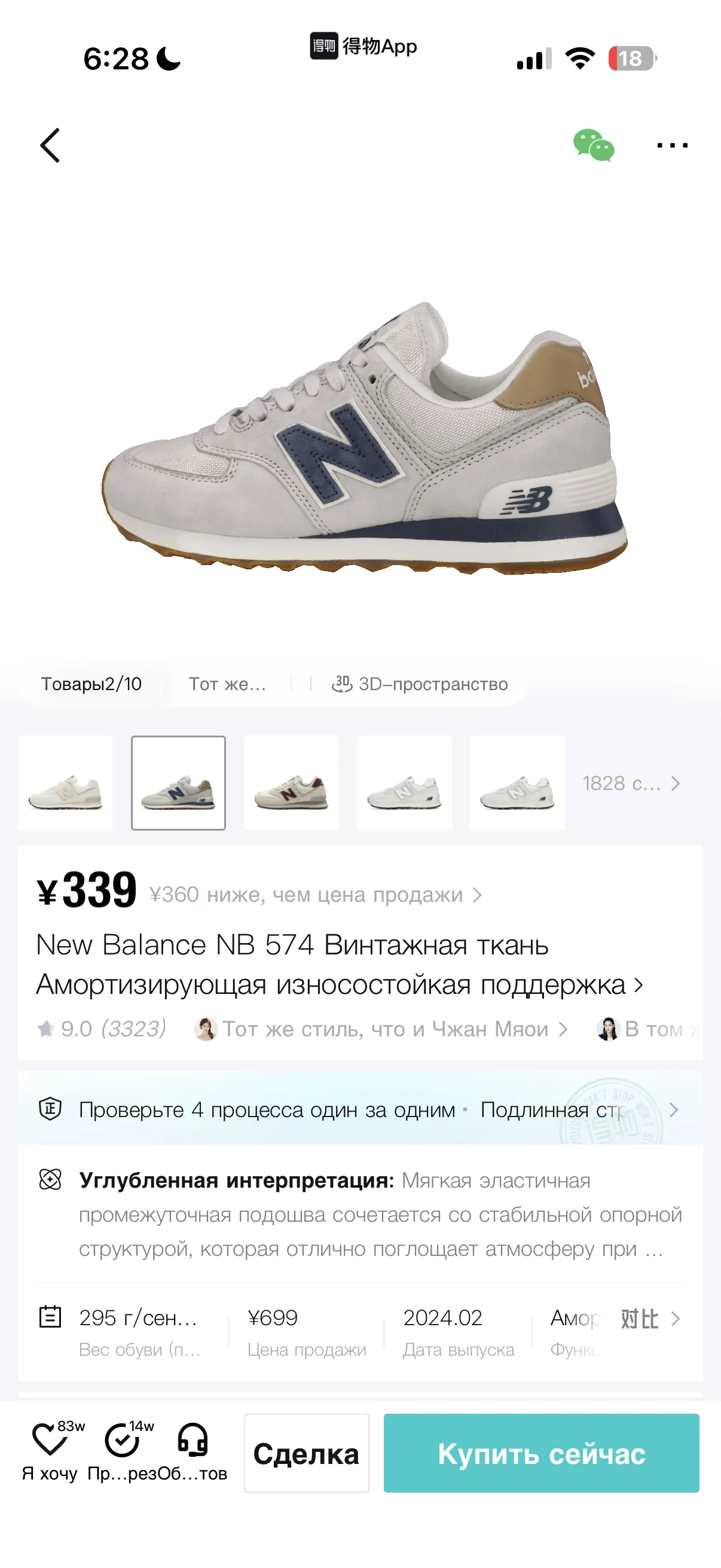The height and width of the screenshot is (1568, 721).
Task: Add to wishlist with "Я хочу"
Action: 50,1453
